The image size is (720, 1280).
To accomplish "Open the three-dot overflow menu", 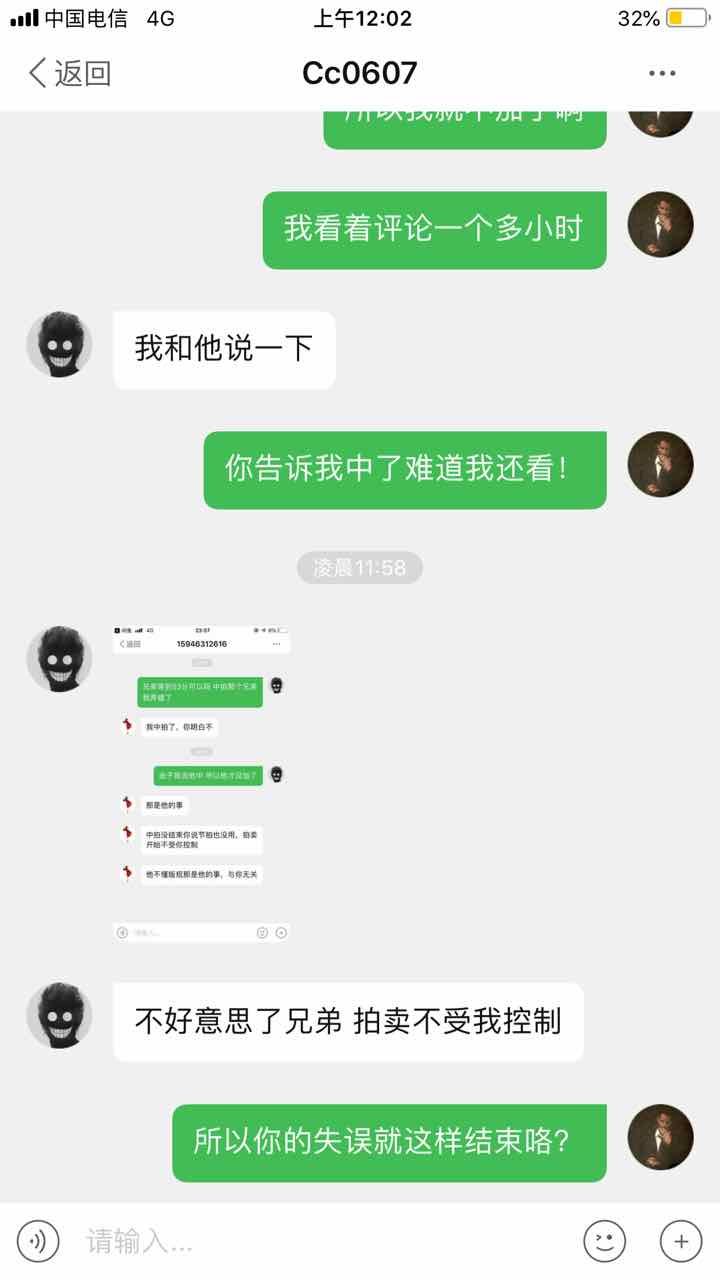I will [662, 73].
